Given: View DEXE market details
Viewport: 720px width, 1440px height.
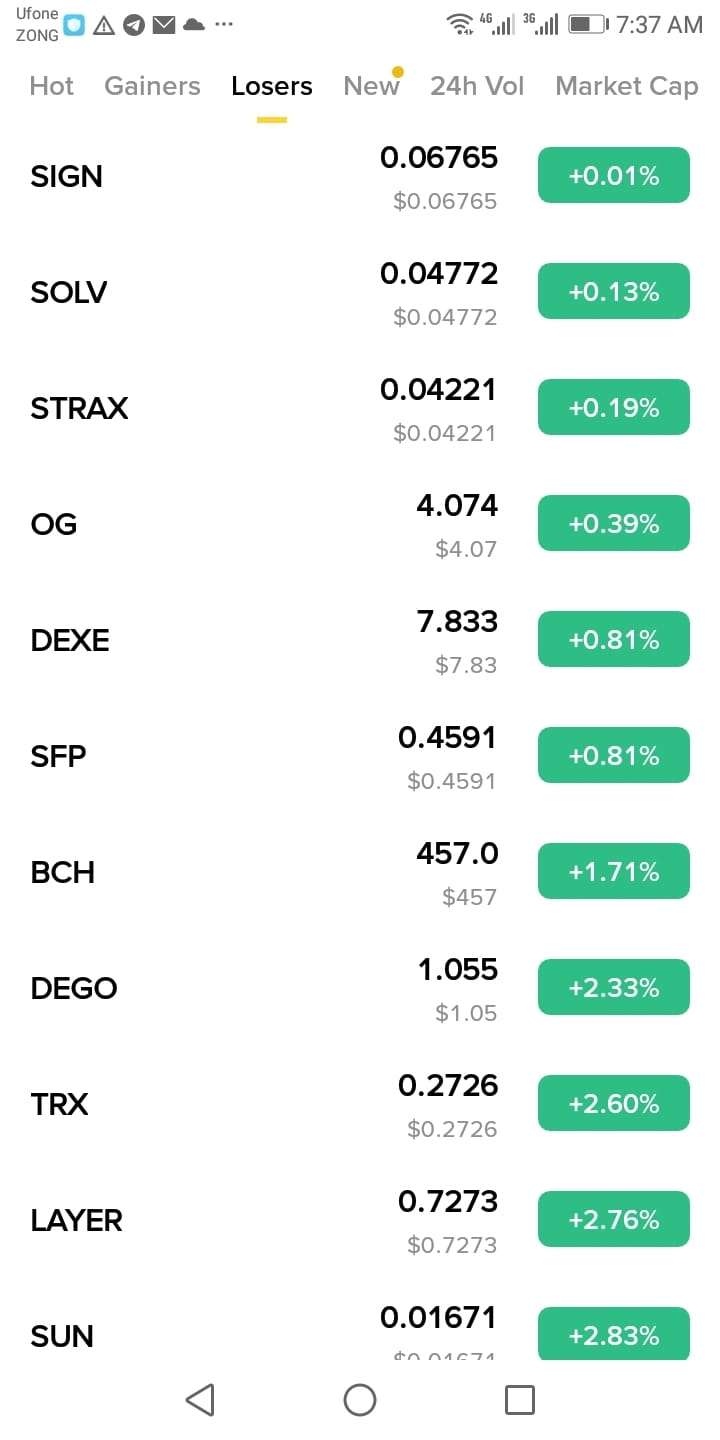Looking at the screenshot, I should pos(360,640).
